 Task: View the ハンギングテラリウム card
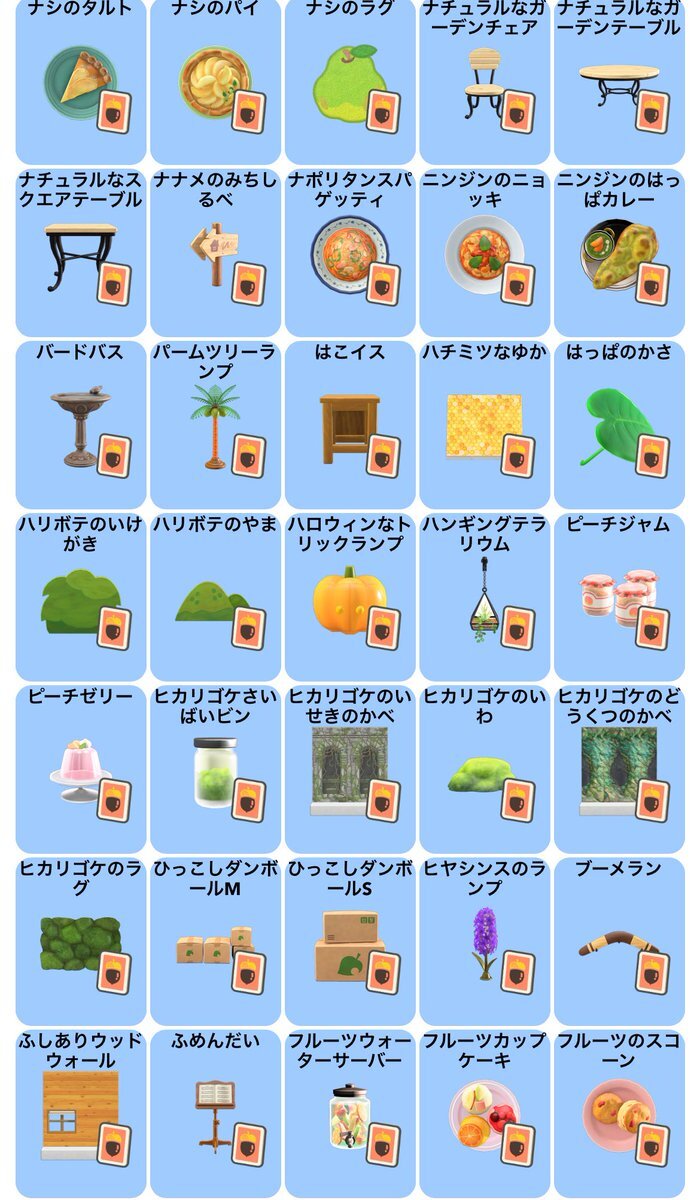coord(485,597)
